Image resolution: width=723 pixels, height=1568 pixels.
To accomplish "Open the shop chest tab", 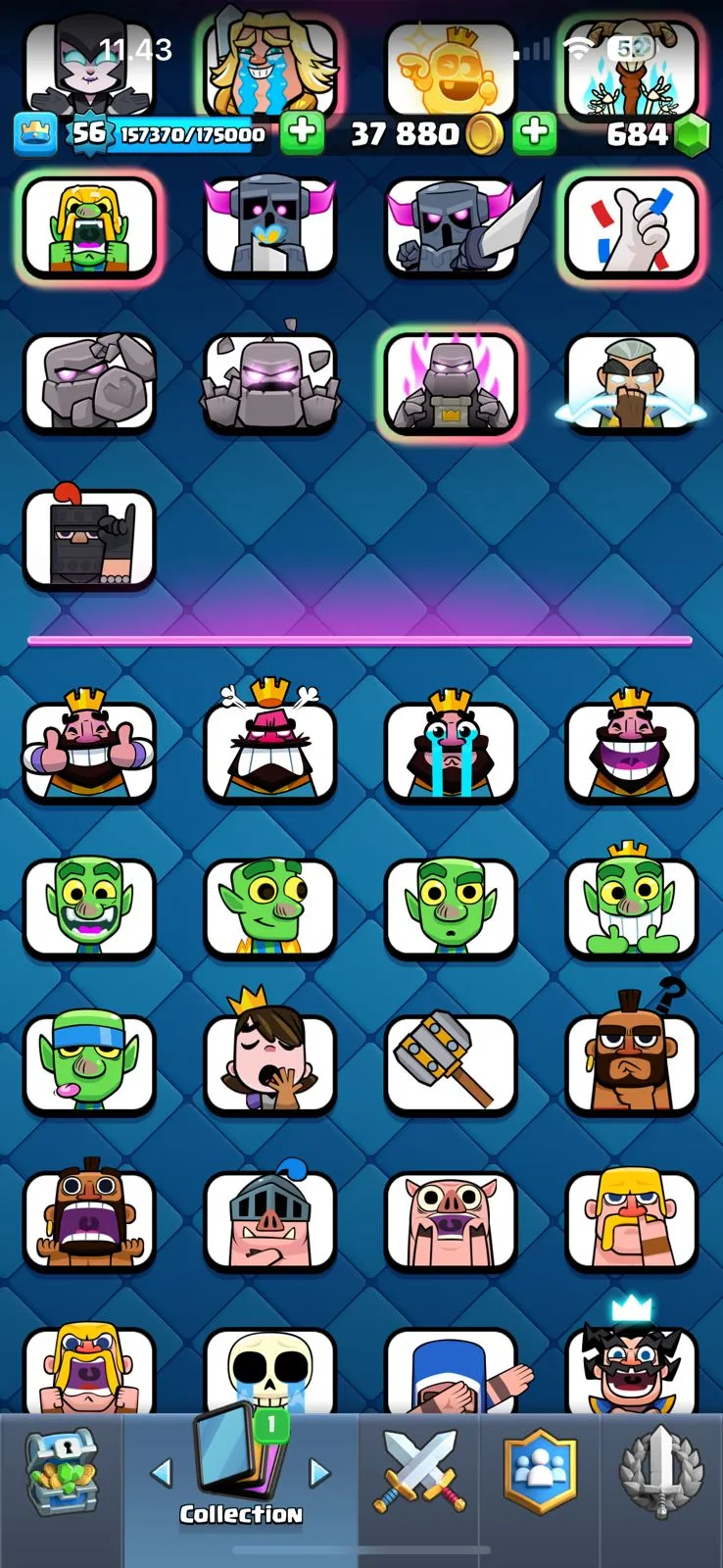I will pos(61,1470).
